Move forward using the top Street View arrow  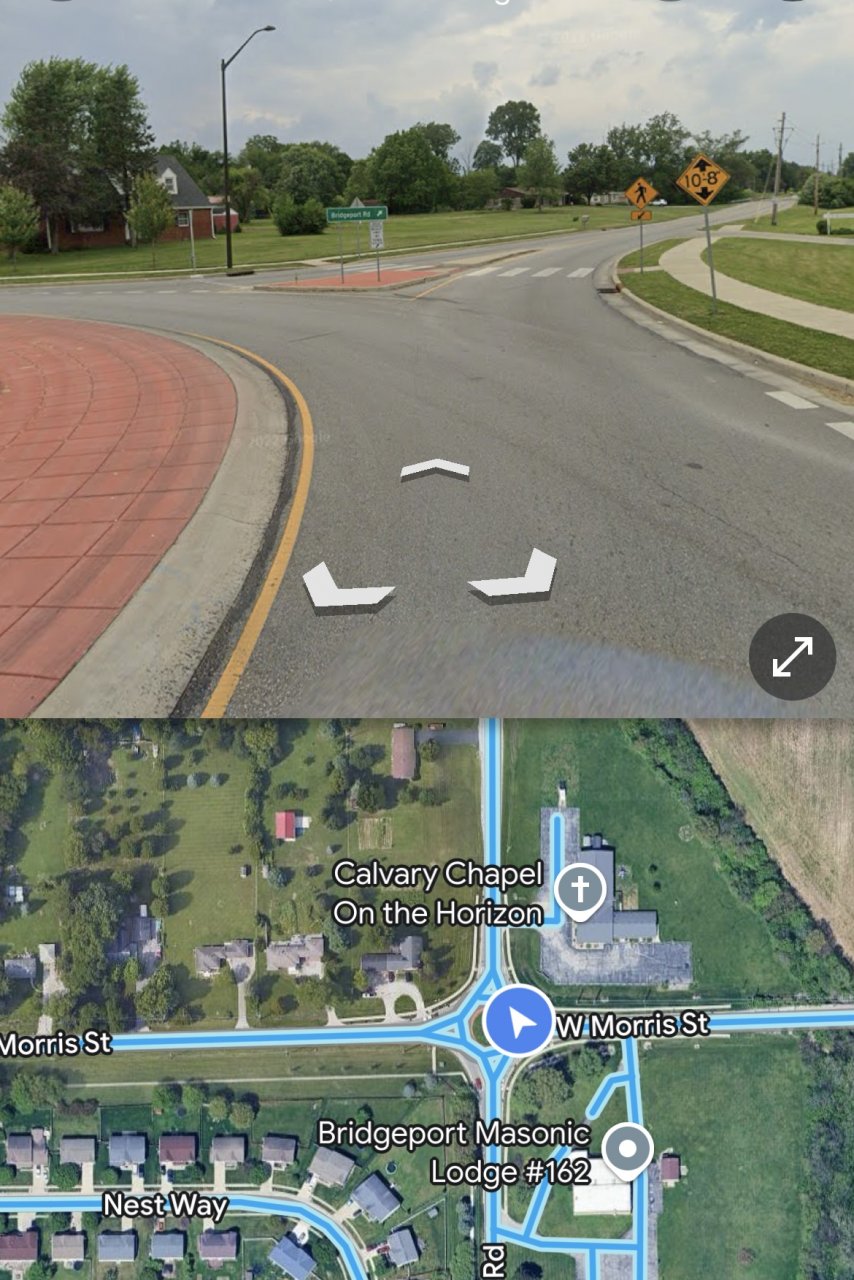(435, 469)
